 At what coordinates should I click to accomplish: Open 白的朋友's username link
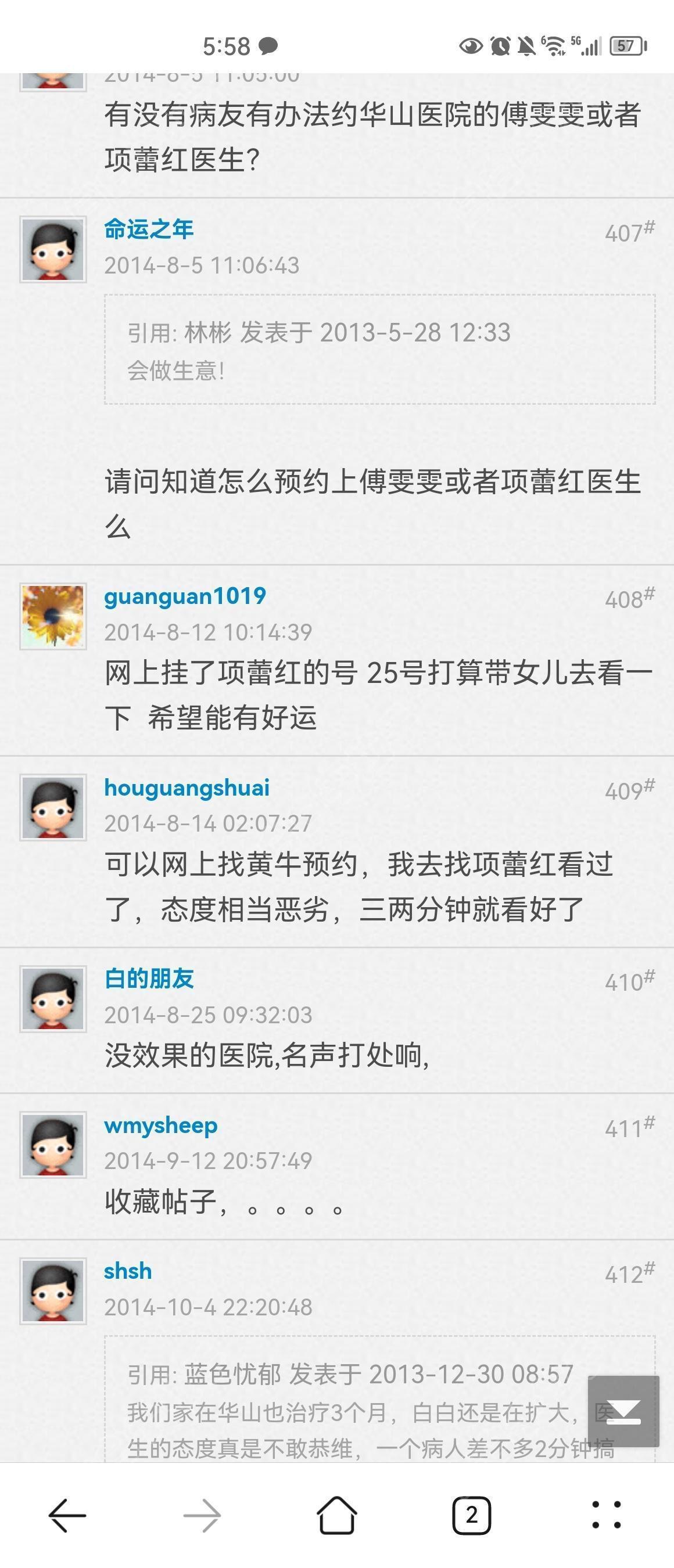pos(149,979)
